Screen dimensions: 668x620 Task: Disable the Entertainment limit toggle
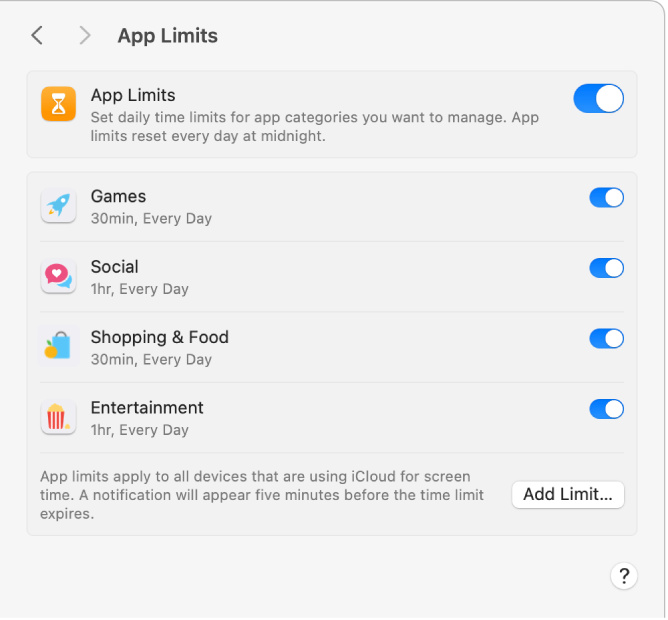click(x=606, y=409)
